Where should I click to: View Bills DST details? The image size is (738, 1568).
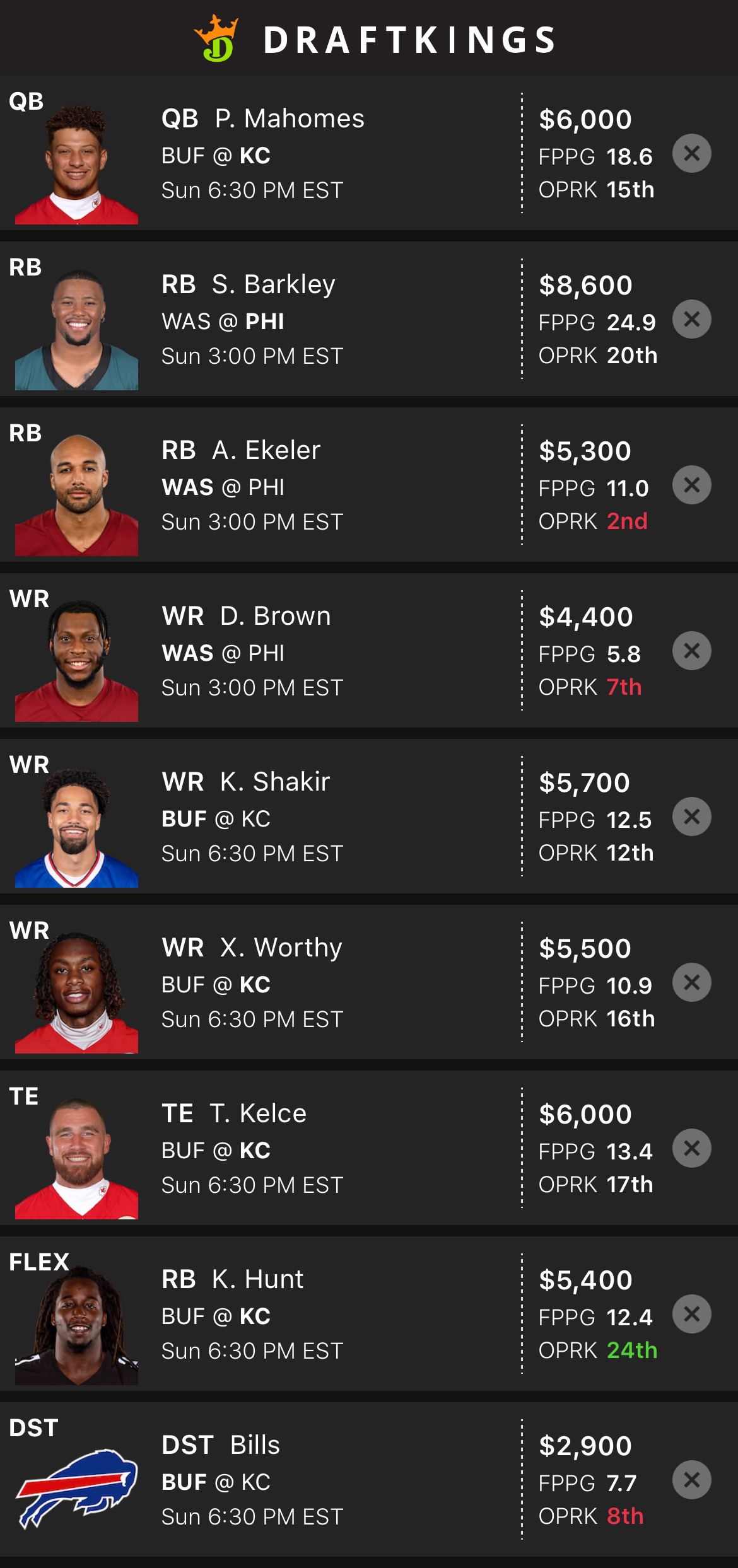[x=254, y=1446]
